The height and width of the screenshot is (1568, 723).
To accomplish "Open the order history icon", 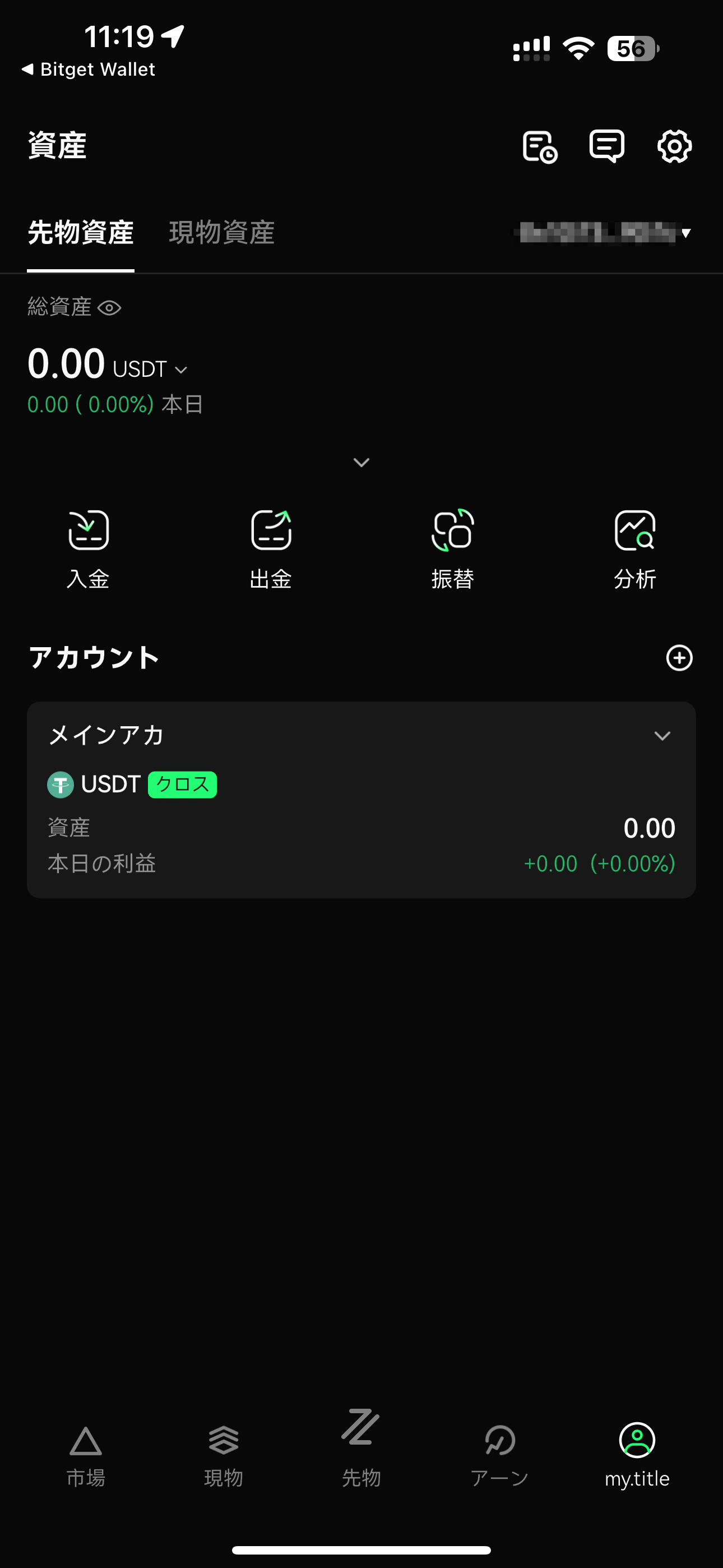I will (x=540, y=147).
